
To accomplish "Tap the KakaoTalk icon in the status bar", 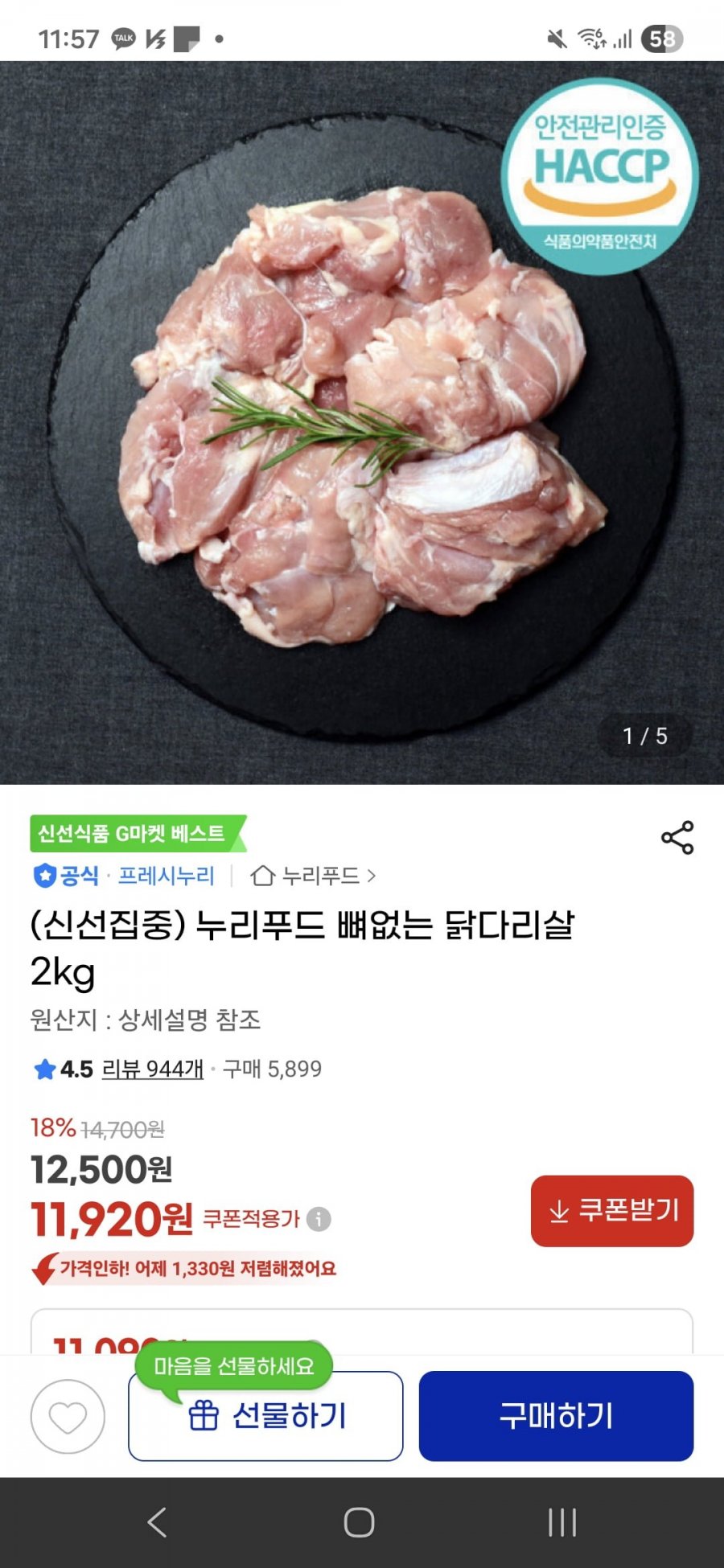I will coord(121,39).
